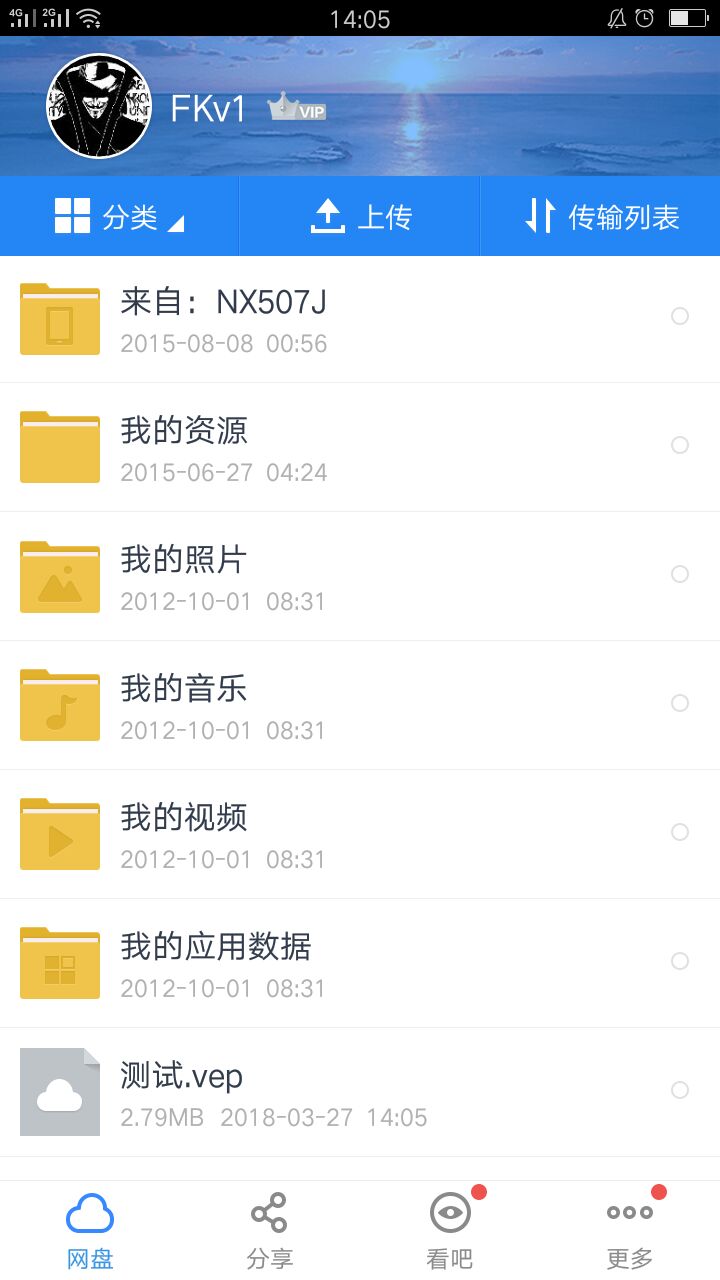Screen dimensions: 720x1280
Task: Go to the 看吧 tab
Action: (450, 1231)
